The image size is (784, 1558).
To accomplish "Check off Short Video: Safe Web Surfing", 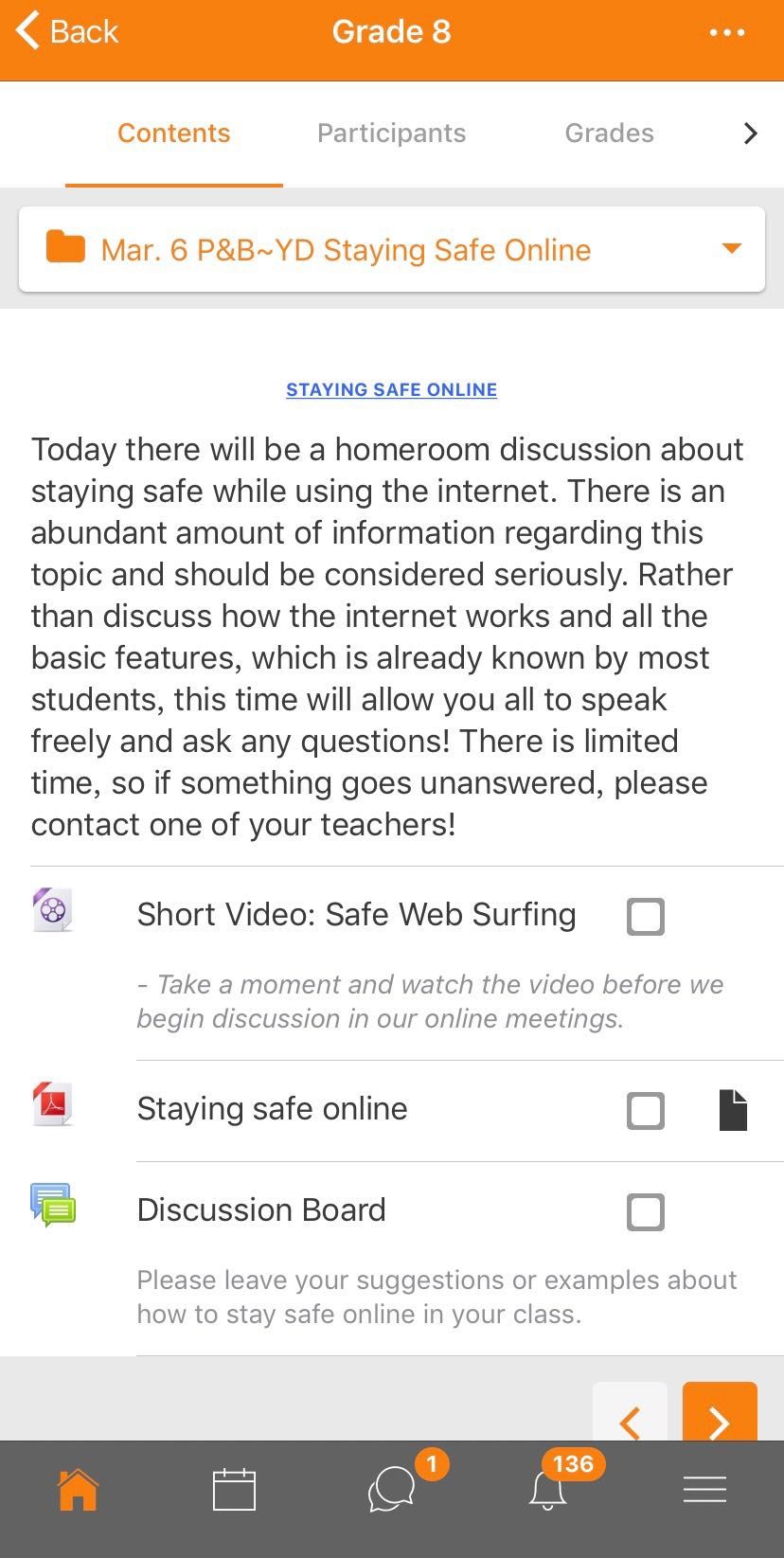I will (646, 917).
